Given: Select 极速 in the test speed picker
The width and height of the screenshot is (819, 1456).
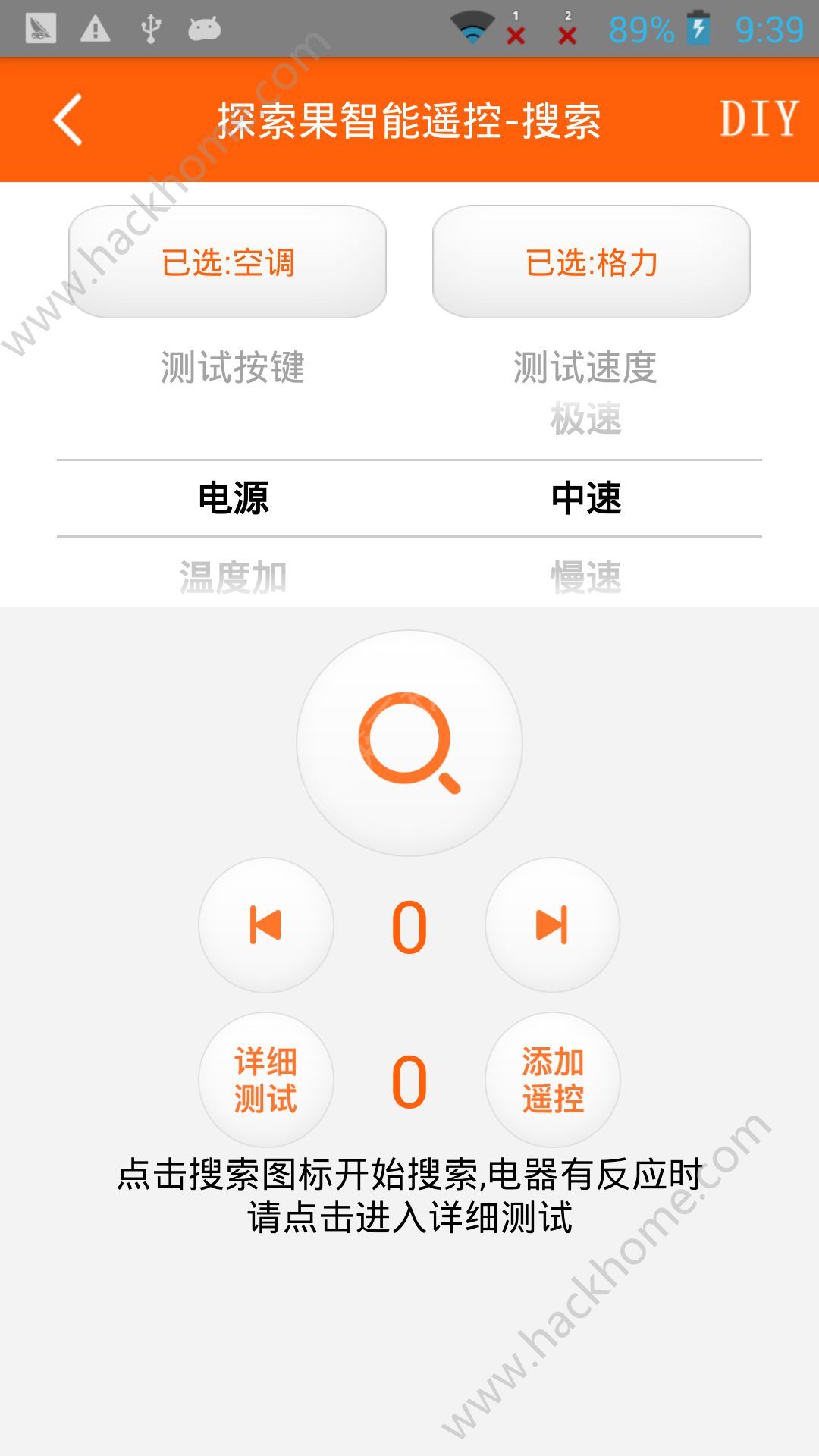Looking at the screenshot, I should click(585, 419).
